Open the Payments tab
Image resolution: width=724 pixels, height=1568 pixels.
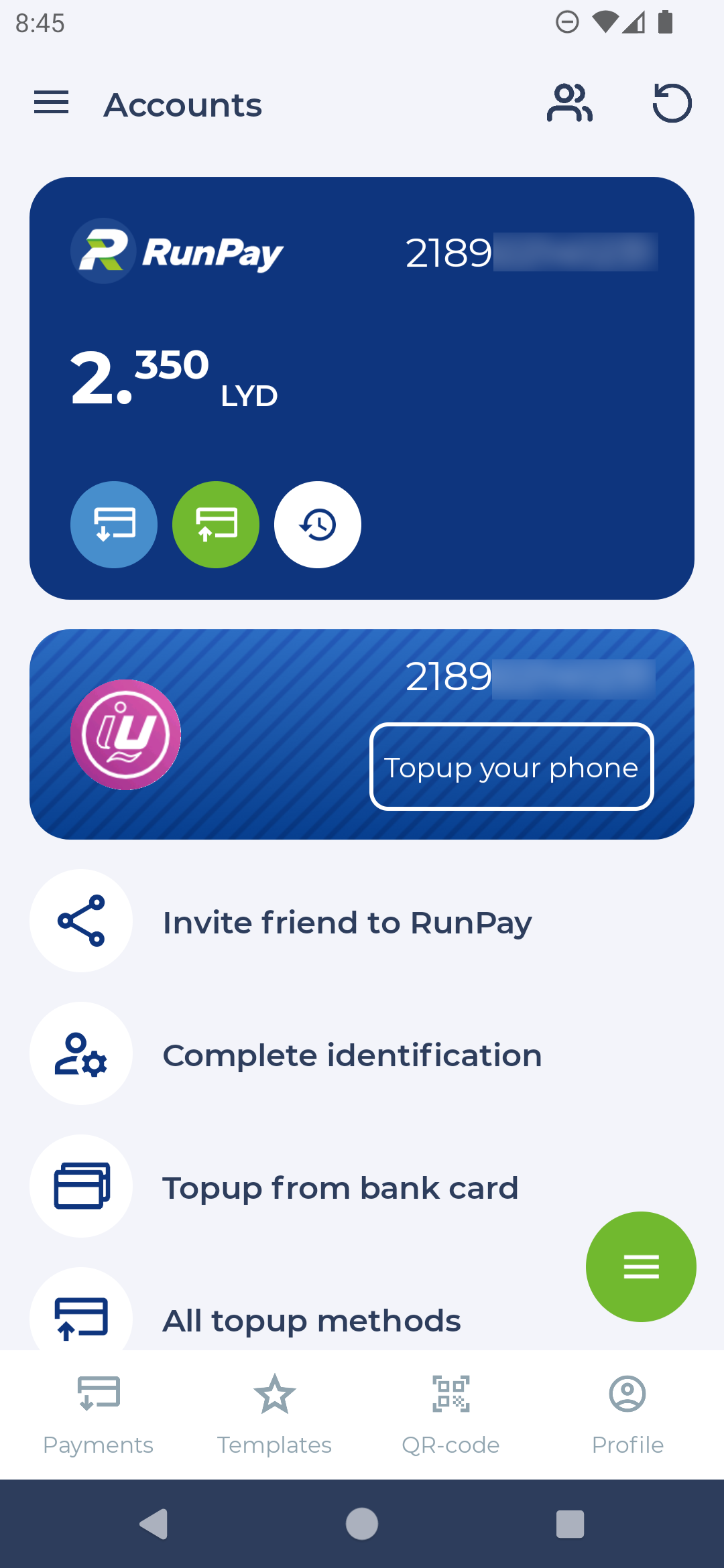click(98, 1414)
